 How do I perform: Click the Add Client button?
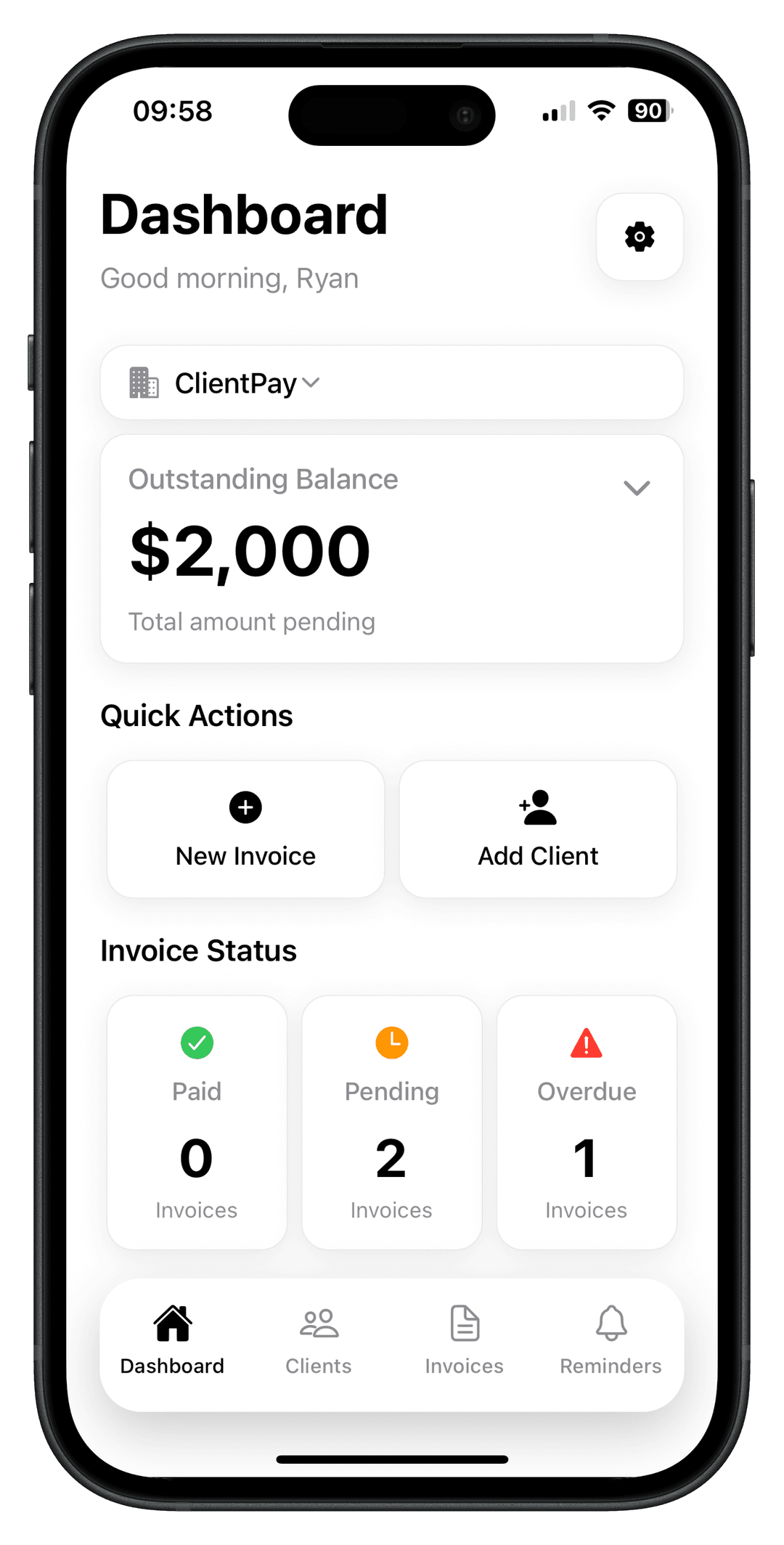click(x=538, y=828)
